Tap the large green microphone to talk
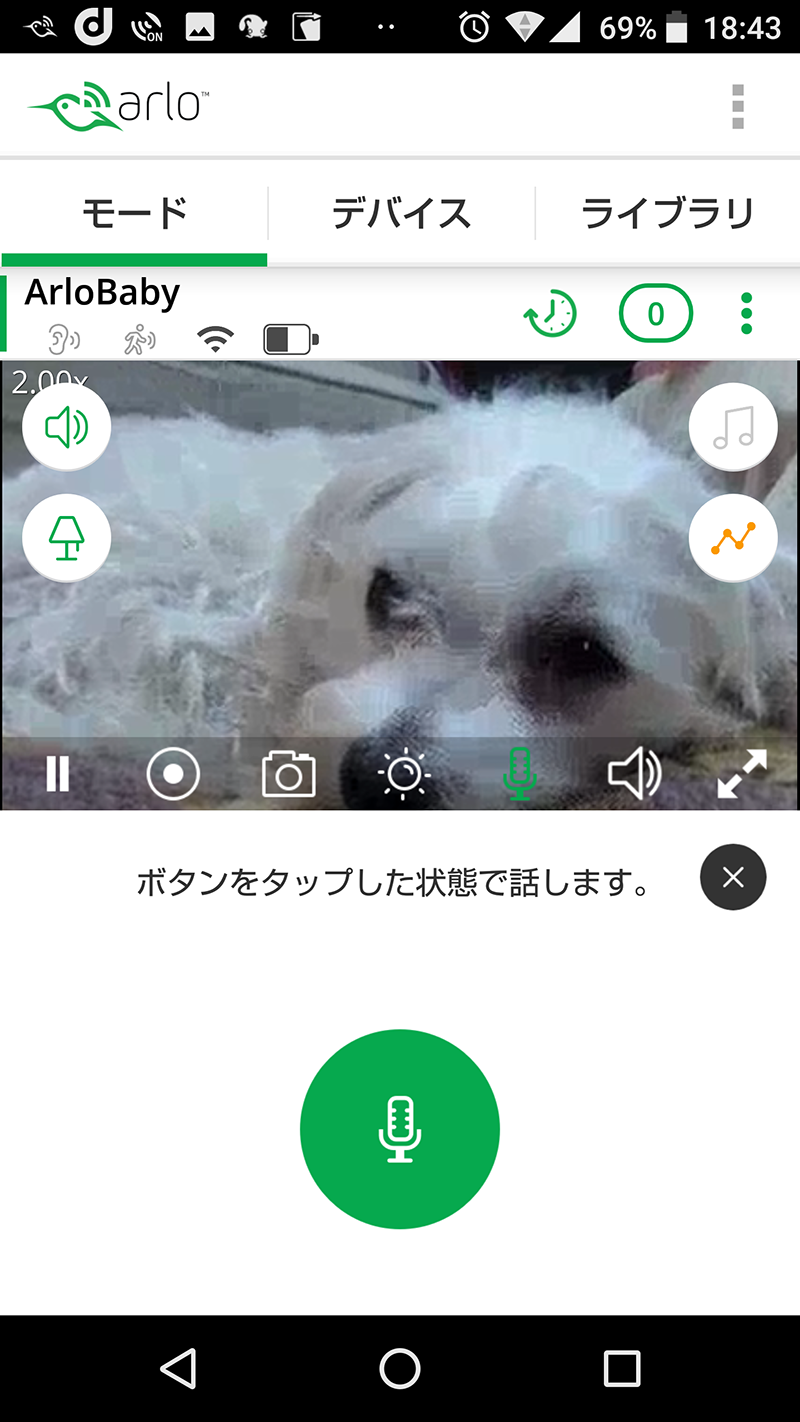This screenshot has width=800, height=1422. 400,1129
